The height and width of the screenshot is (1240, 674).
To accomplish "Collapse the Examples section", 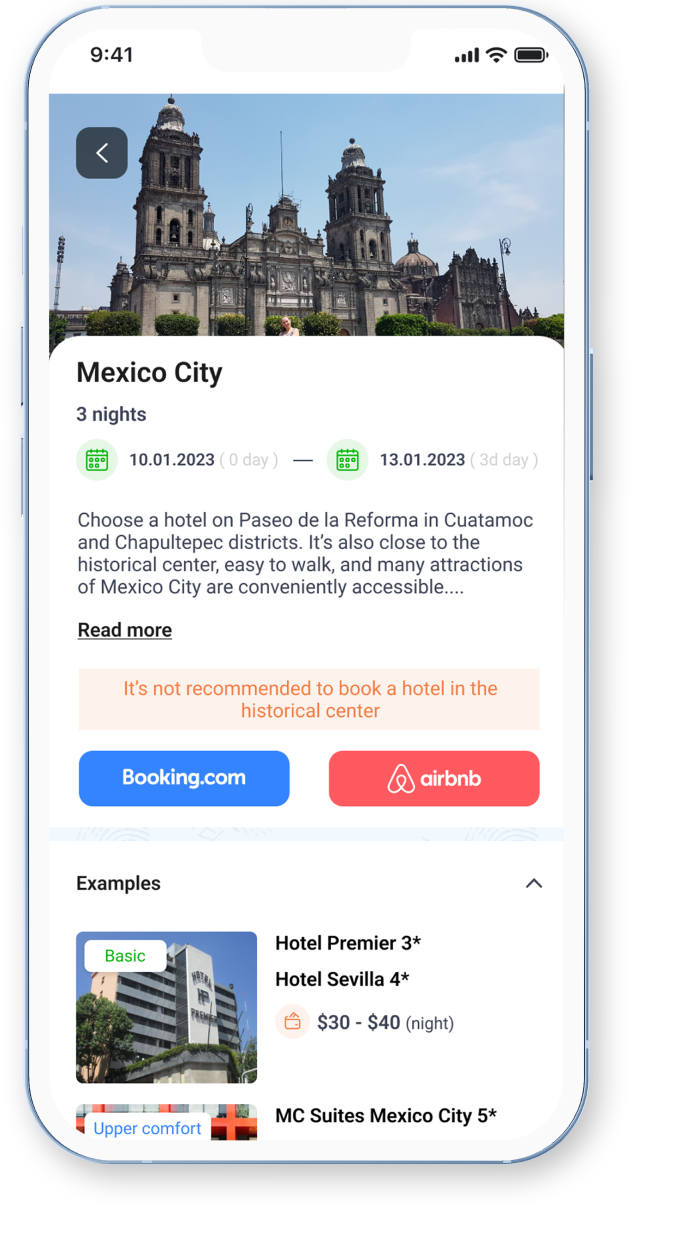I will pos(534,883).
